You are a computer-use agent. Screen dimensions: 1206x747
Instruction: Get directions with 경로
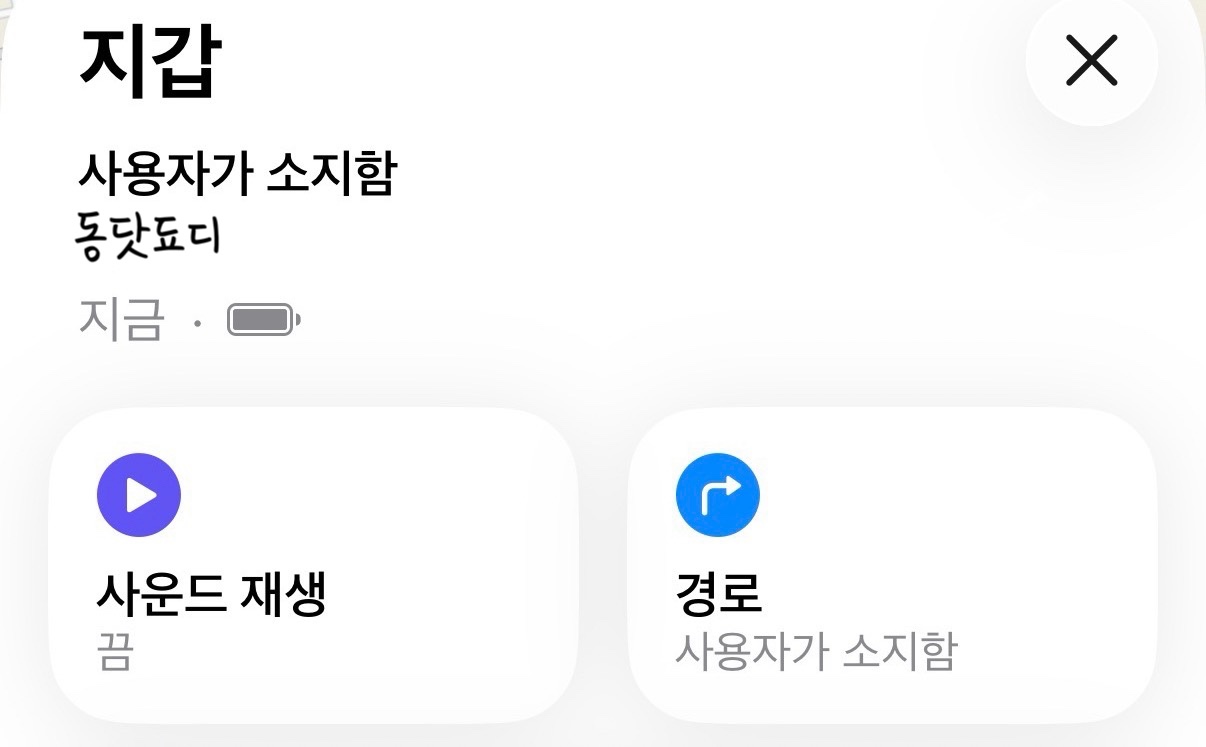click(x=891, y=565)
